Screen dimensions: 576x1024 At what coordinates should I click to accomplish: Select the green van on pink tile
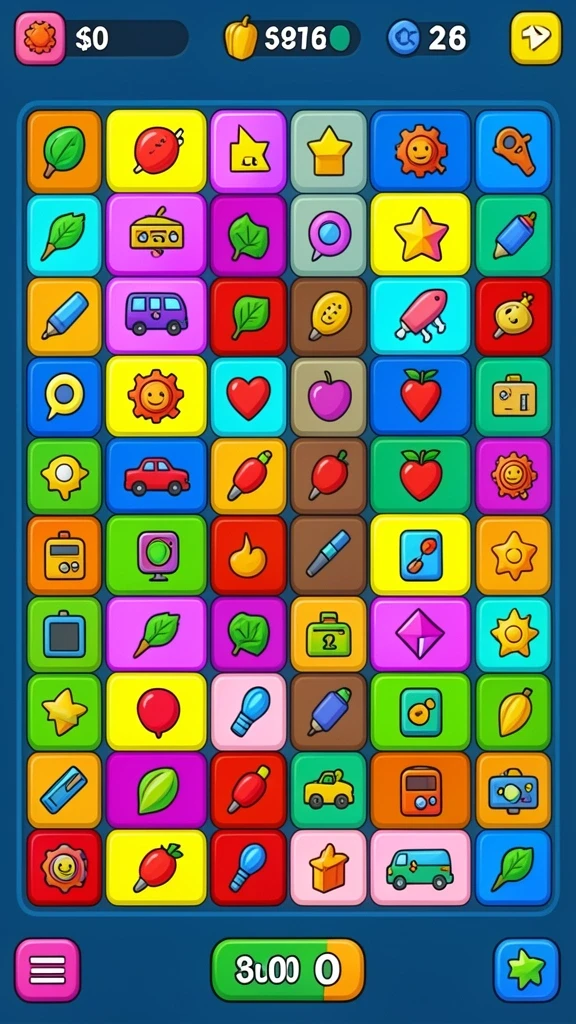[421, 867]
